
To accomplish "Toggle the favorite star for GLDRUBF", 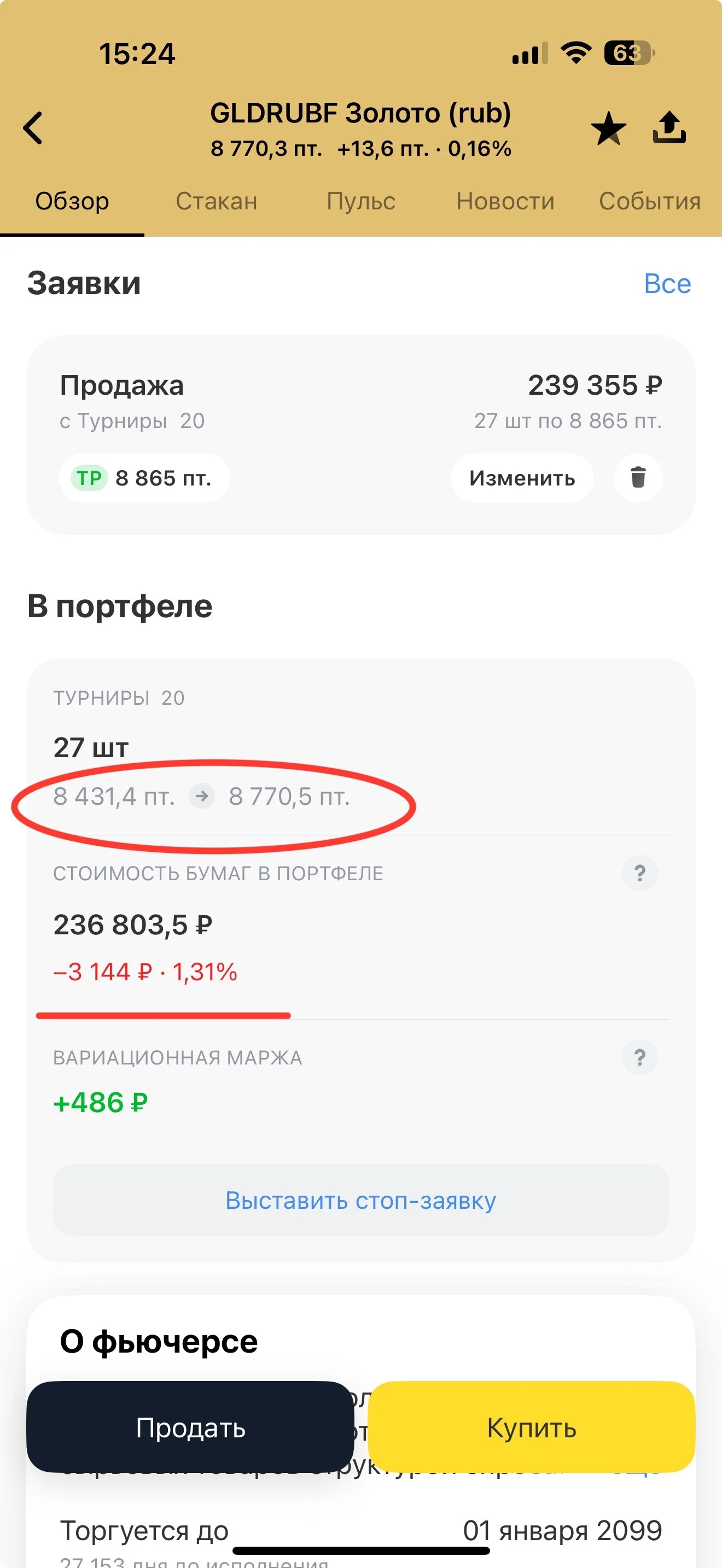I will point(608,128).
